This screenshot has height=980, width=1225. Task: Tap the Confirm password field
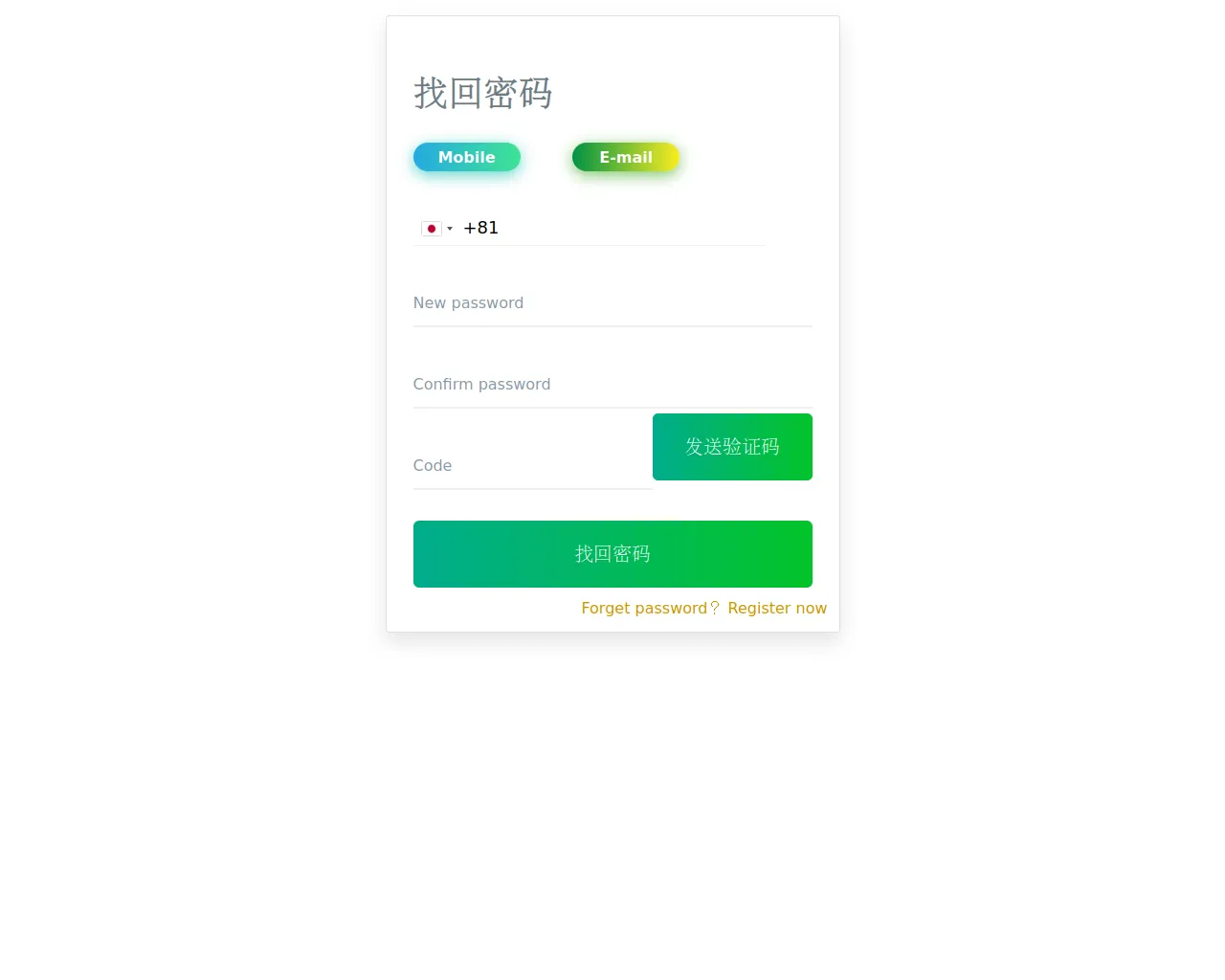click(612, 385)
